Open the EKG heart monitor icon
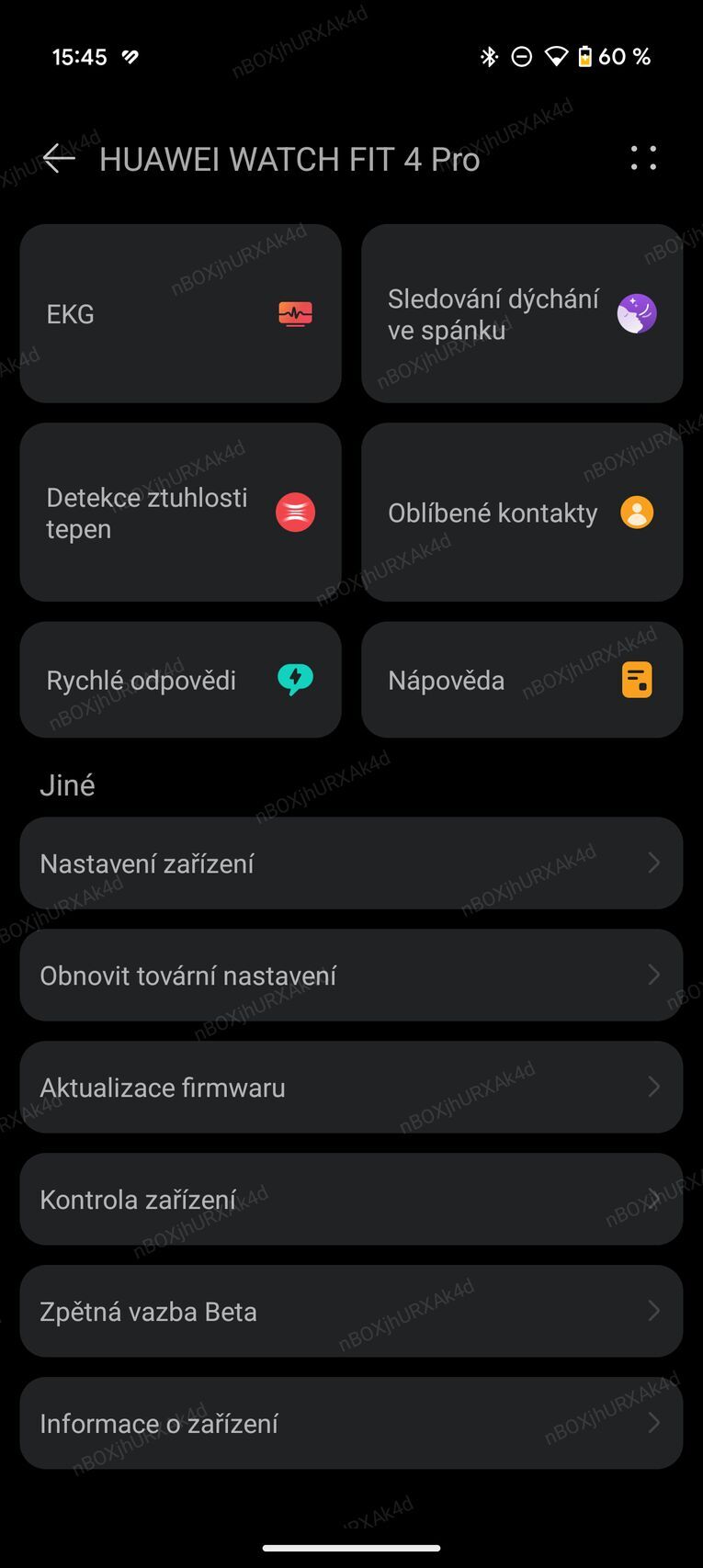Viewport: 703px width, 1568px height. point(294,313)
